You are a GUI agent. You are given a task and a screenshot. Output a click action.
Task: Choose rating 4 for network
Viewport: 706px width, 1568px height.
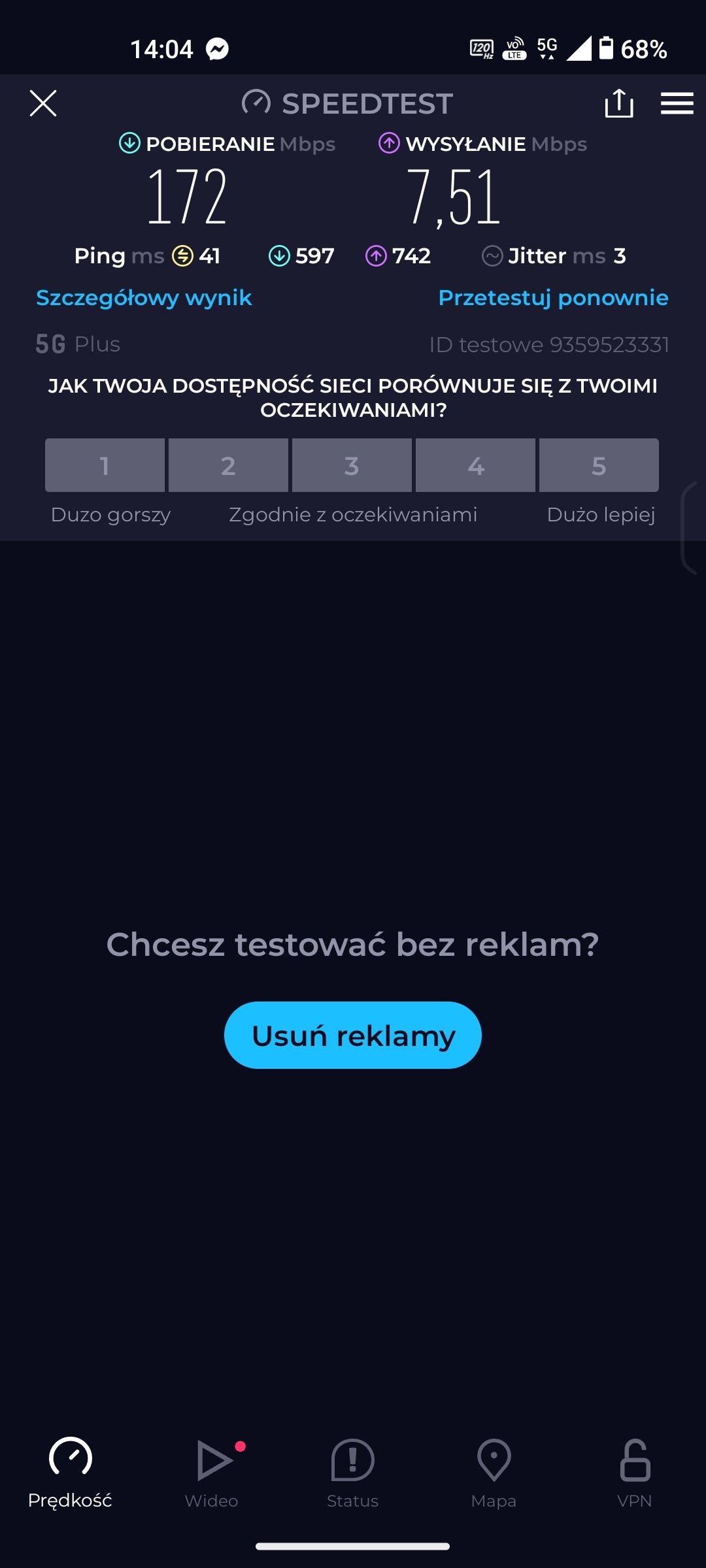pos(475,465)
